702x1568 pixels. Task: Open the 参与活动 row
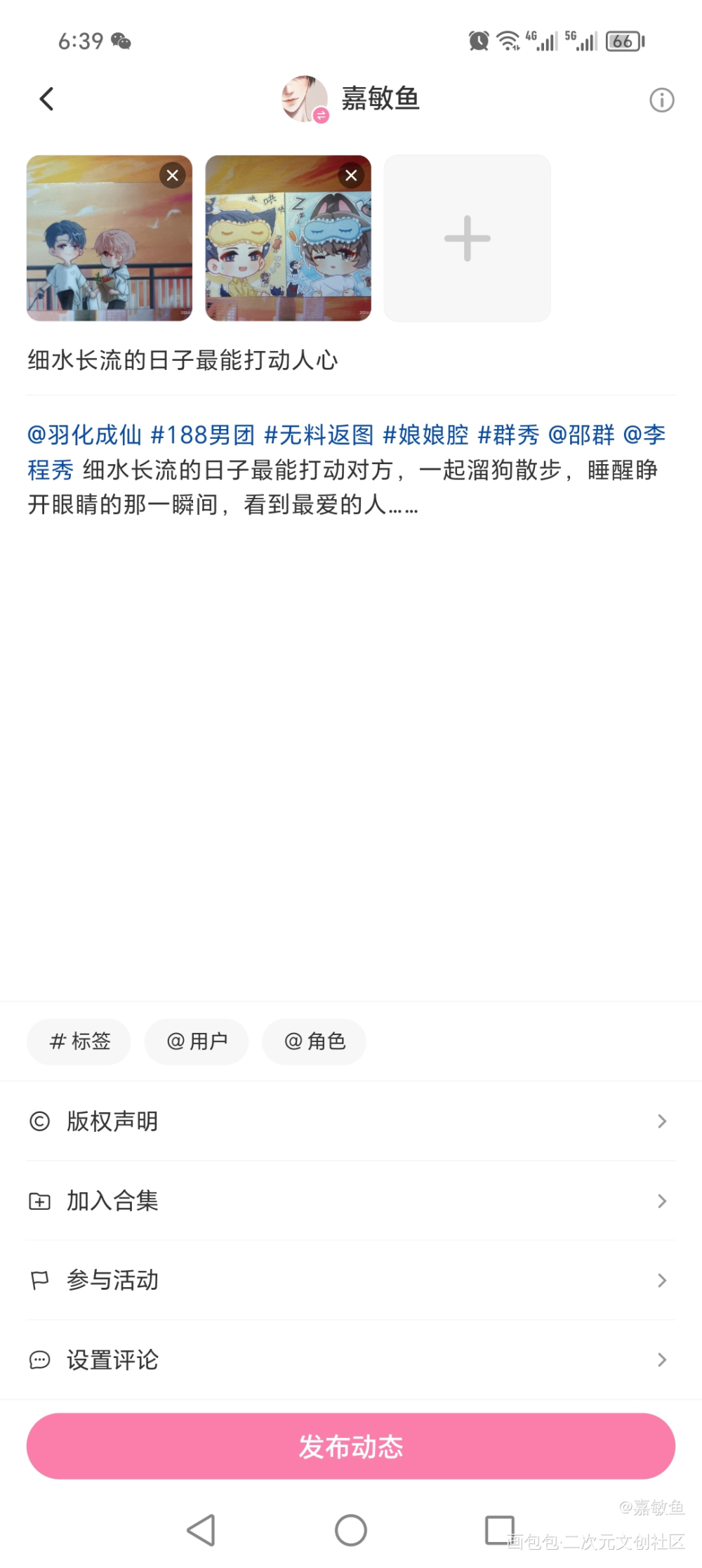point(351,1280)
